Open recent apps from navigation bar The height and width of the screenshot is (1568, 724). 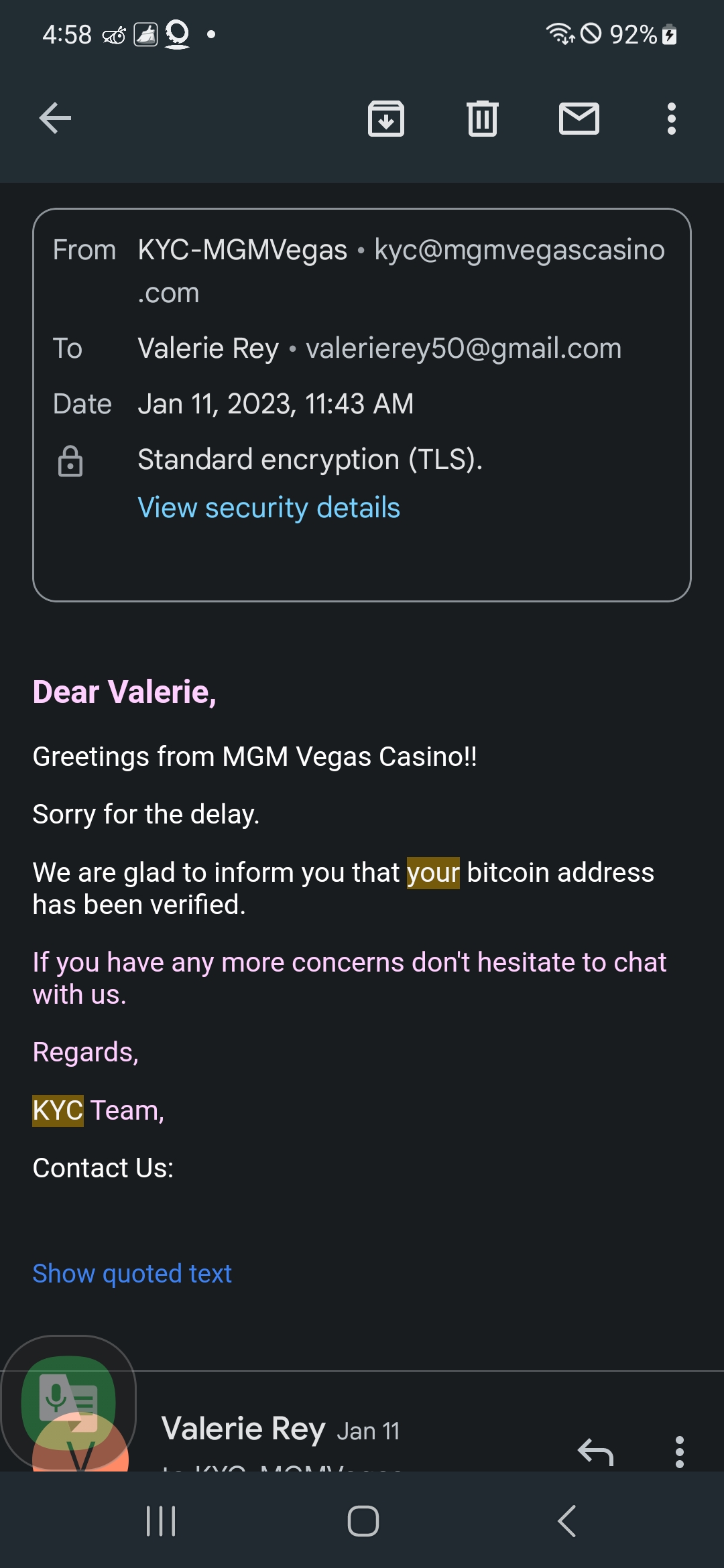pyautogui.click(x=161, y=1521)
